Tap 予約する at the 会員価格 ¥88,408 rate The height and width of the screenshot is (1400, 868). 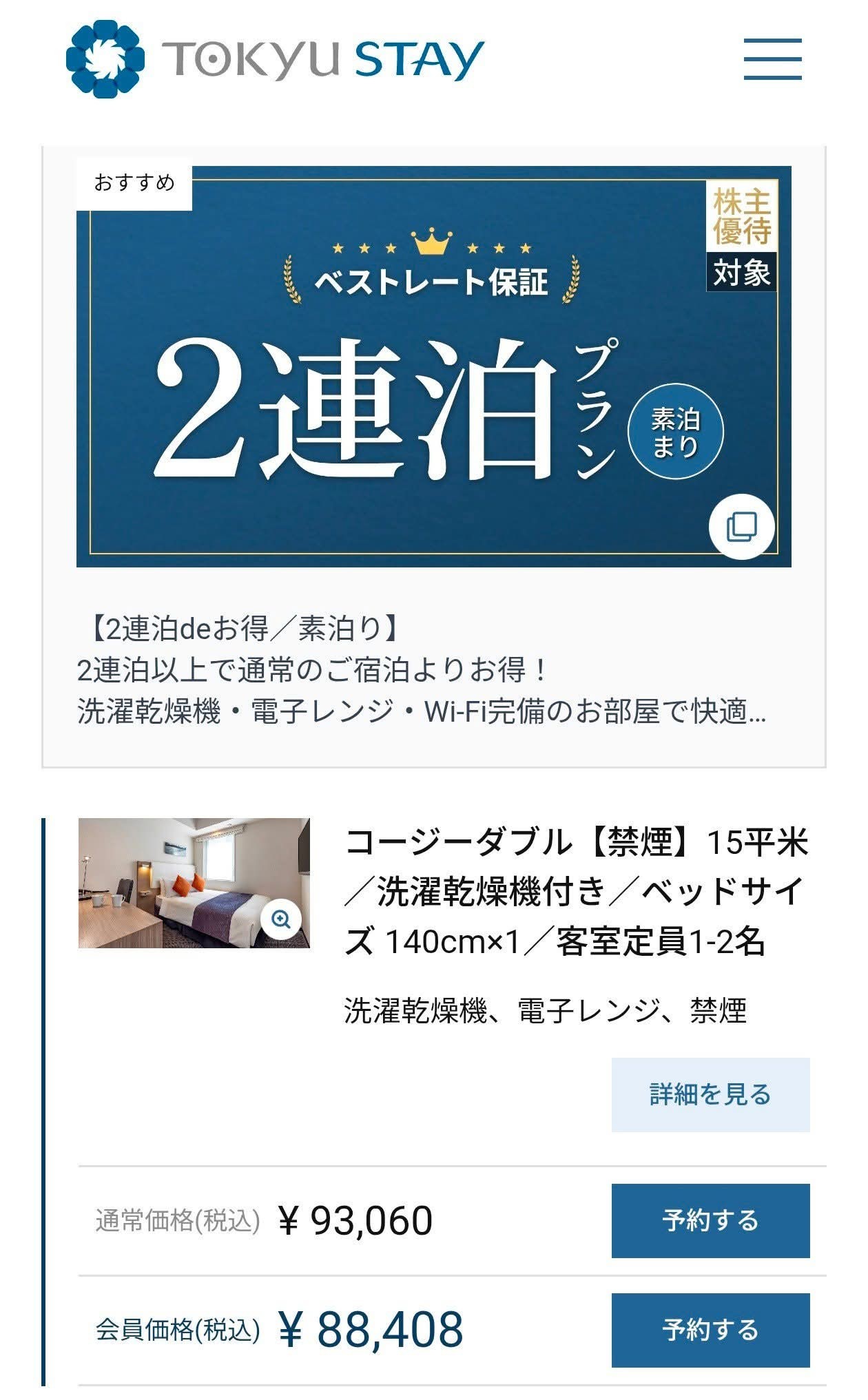(x=710, y=1330)
